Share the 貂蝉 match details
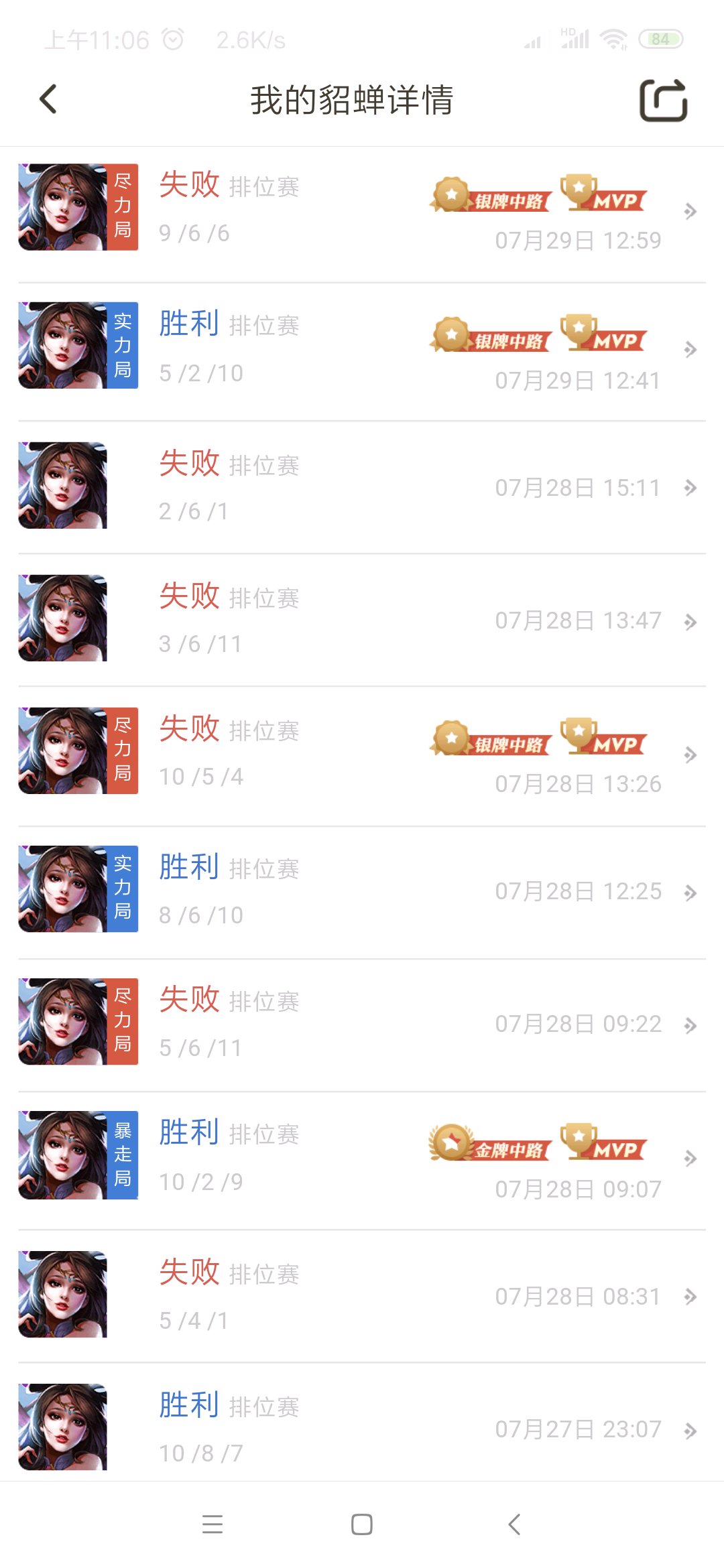Screen dimensions: 724x1568 click(x=663, y=101)
